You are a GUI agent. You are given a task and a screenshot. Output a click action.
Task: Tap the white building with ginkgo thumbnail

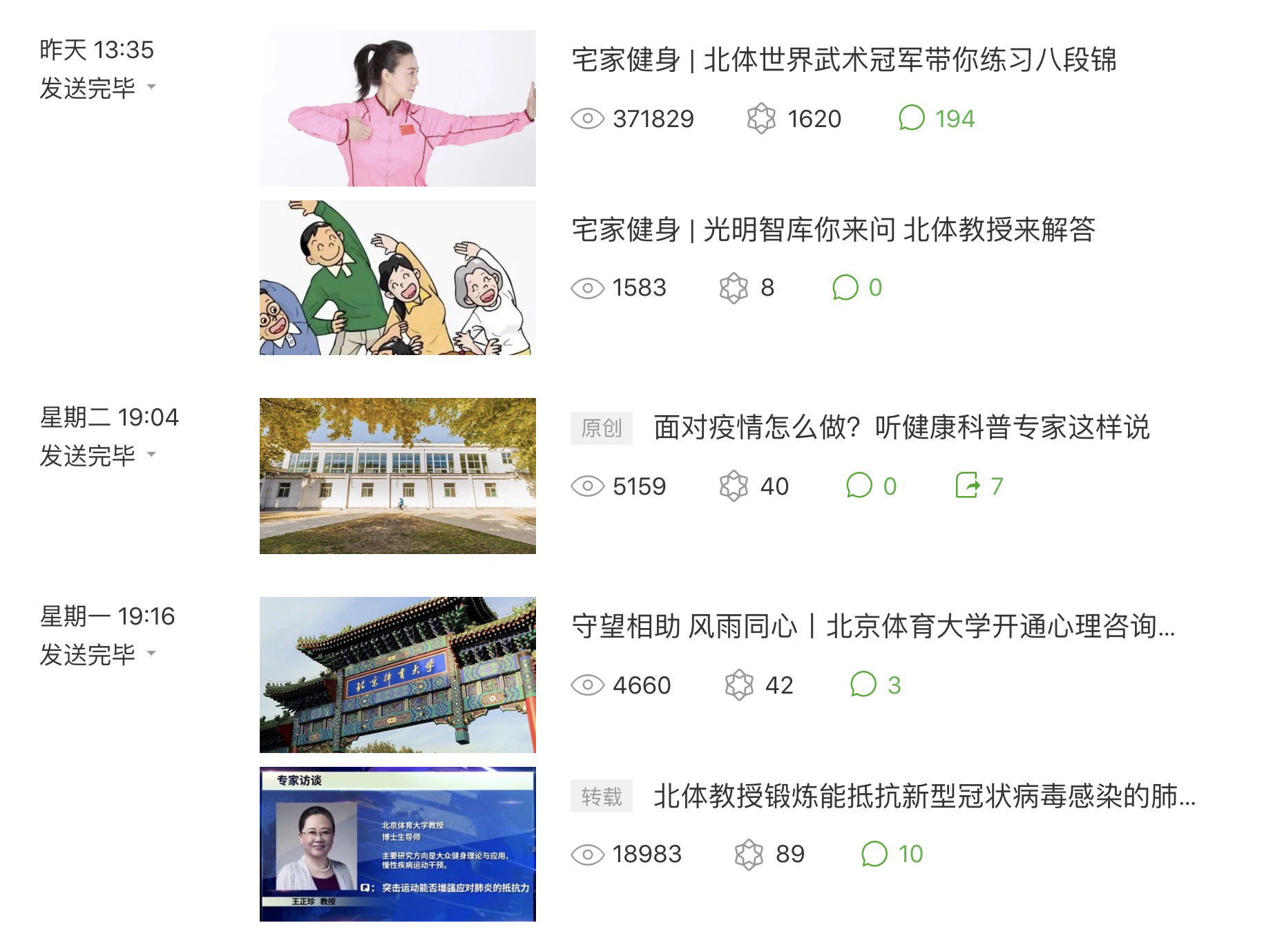pos(397,476)
